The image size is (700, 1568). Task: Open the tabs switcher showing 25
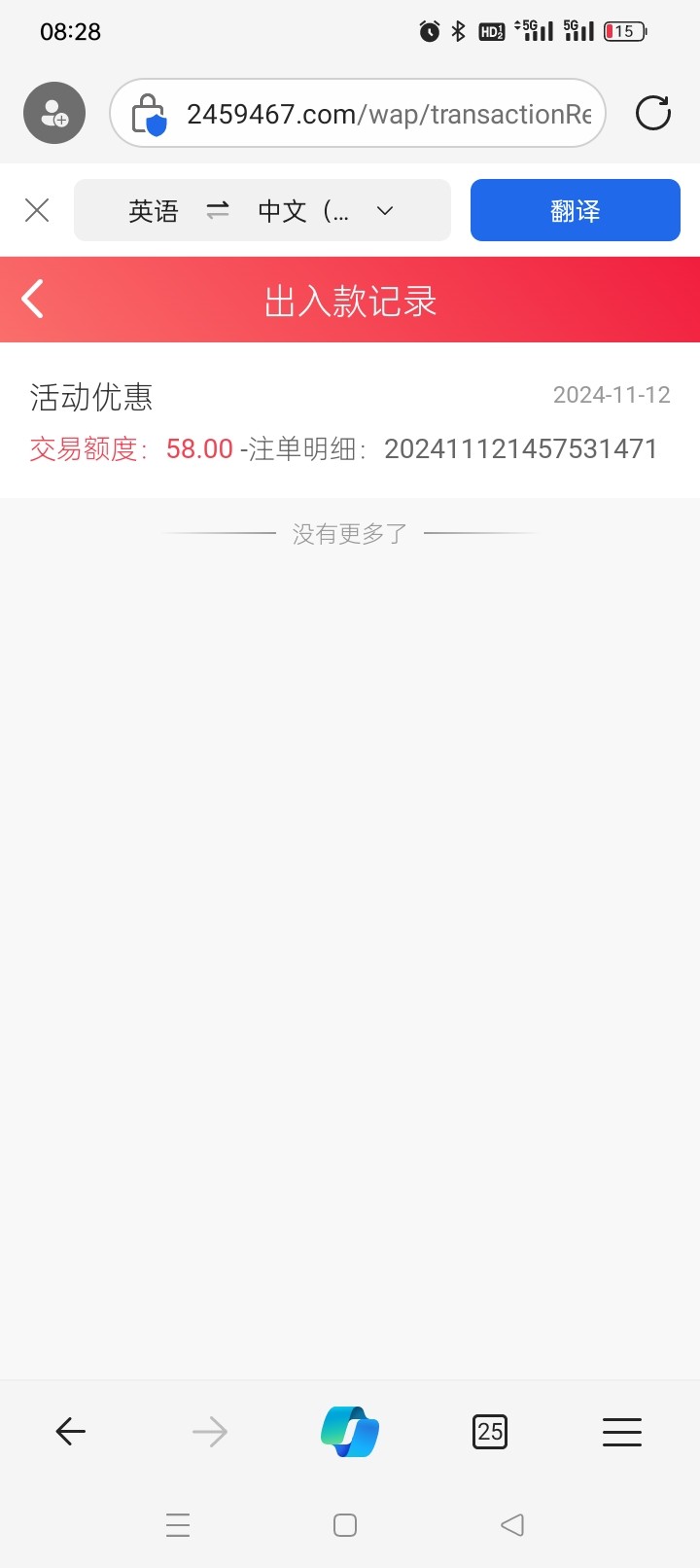pyautogui.click(x=490, y=1431)
